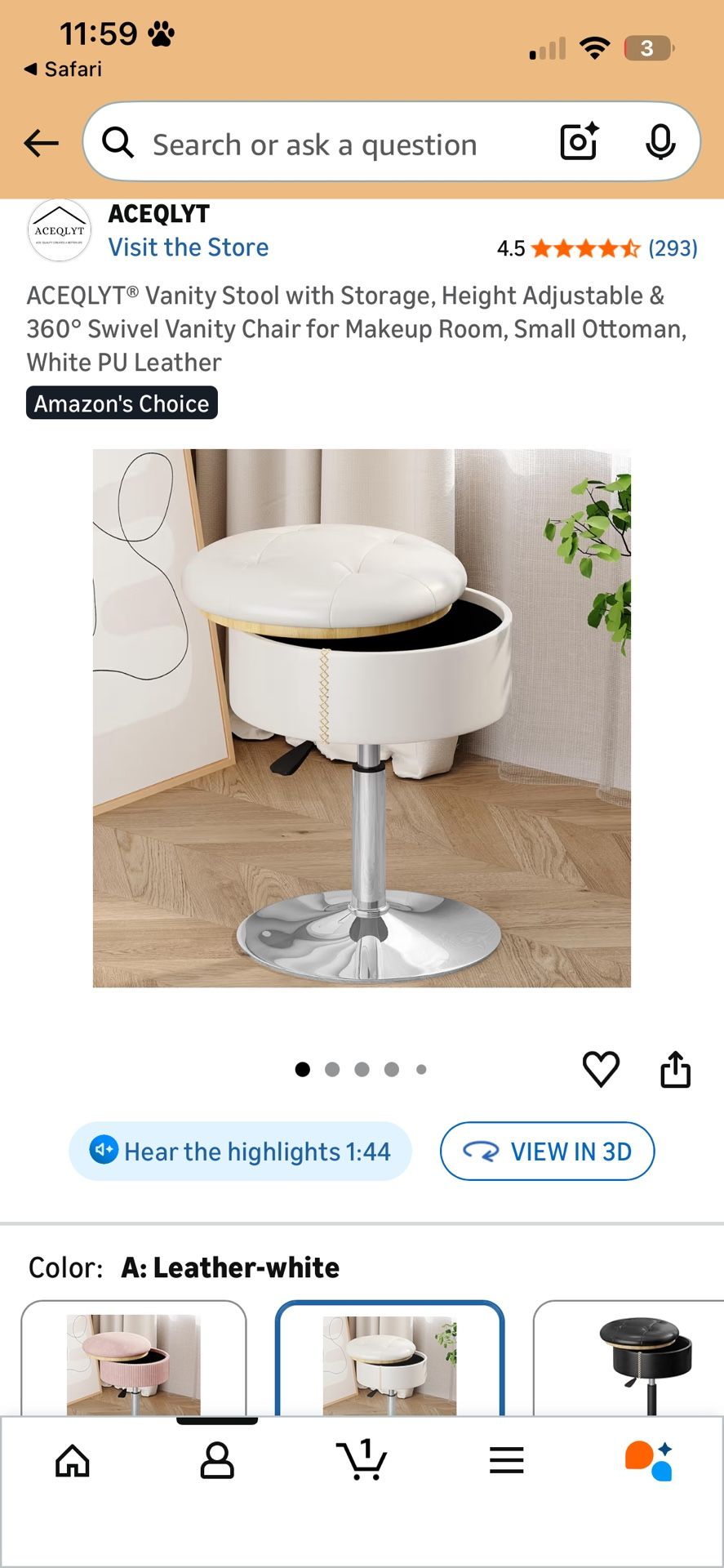Select the second image carousel dot
Viewport: 724px width, 1568px height.
(x=332, y=1068)
